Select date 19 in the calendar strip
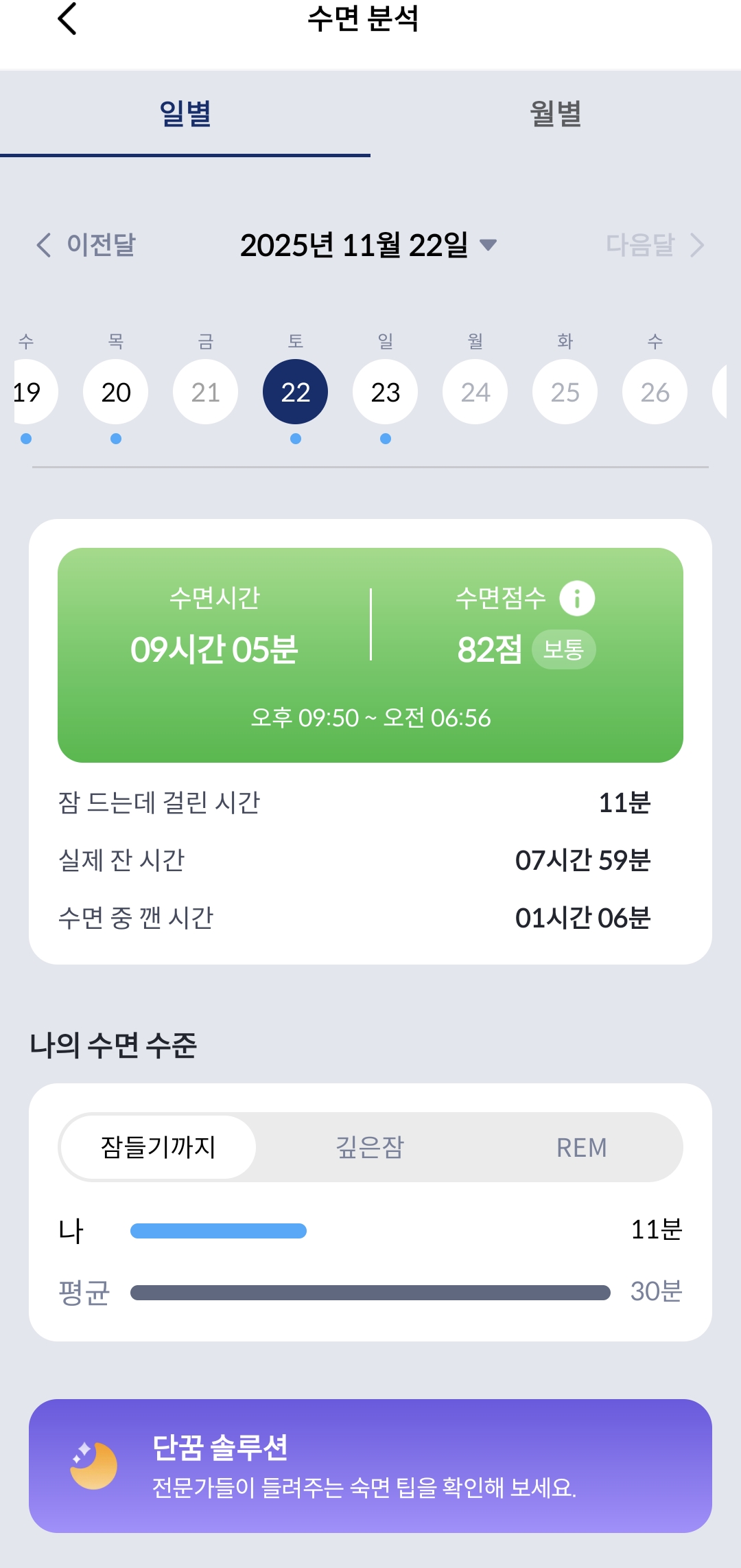This screenshot has height=1568, width=741. point(26,391)
